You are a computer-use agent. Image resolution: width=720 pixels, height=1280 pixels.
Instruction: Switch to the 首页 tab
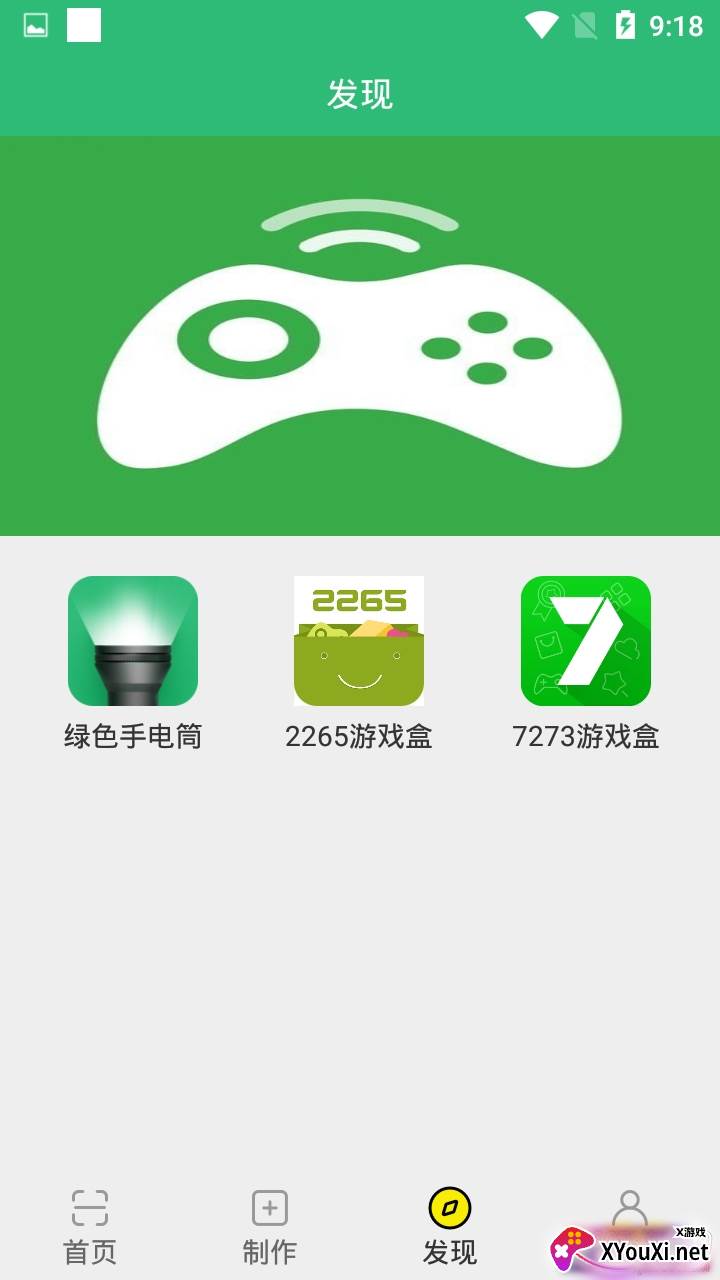tap(90, 1226)
